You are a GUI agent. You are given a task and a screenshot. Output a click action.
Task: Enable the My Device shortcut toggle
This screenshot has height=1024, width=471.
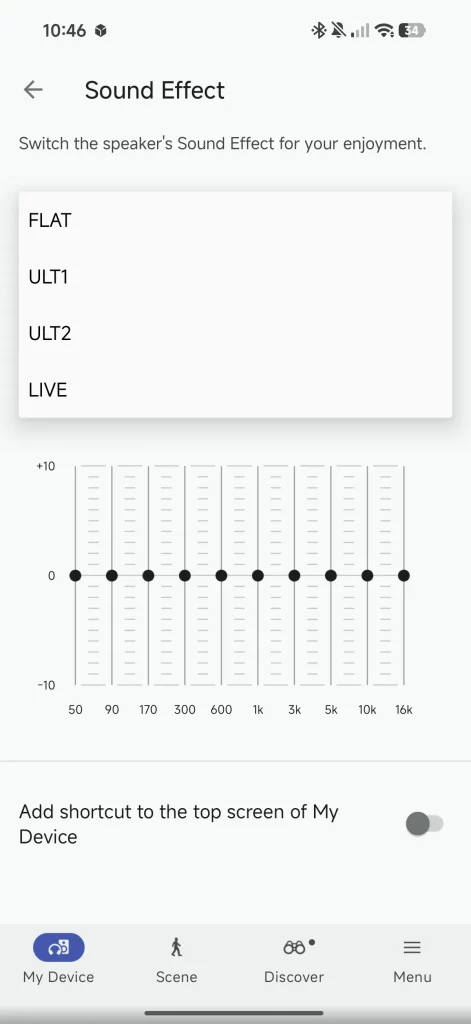[425, 824]
